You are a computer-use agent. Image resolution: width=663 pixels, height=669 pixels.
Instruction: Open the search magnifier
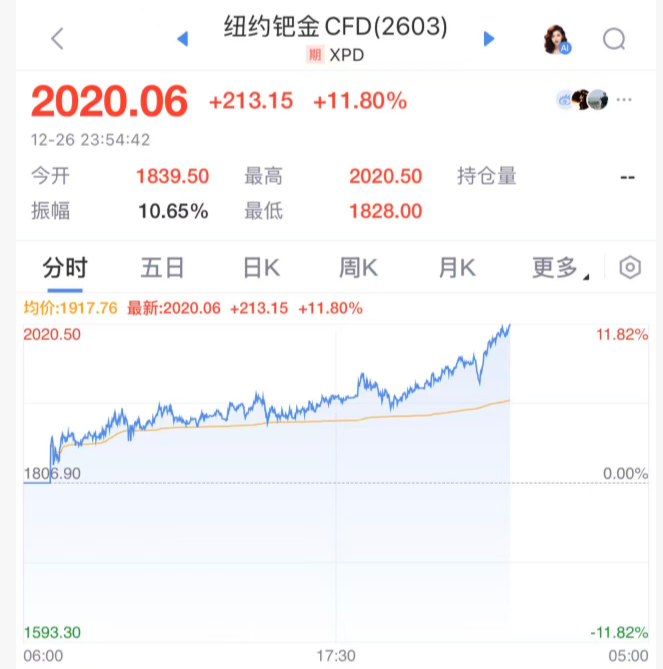[x=614, y=39]
